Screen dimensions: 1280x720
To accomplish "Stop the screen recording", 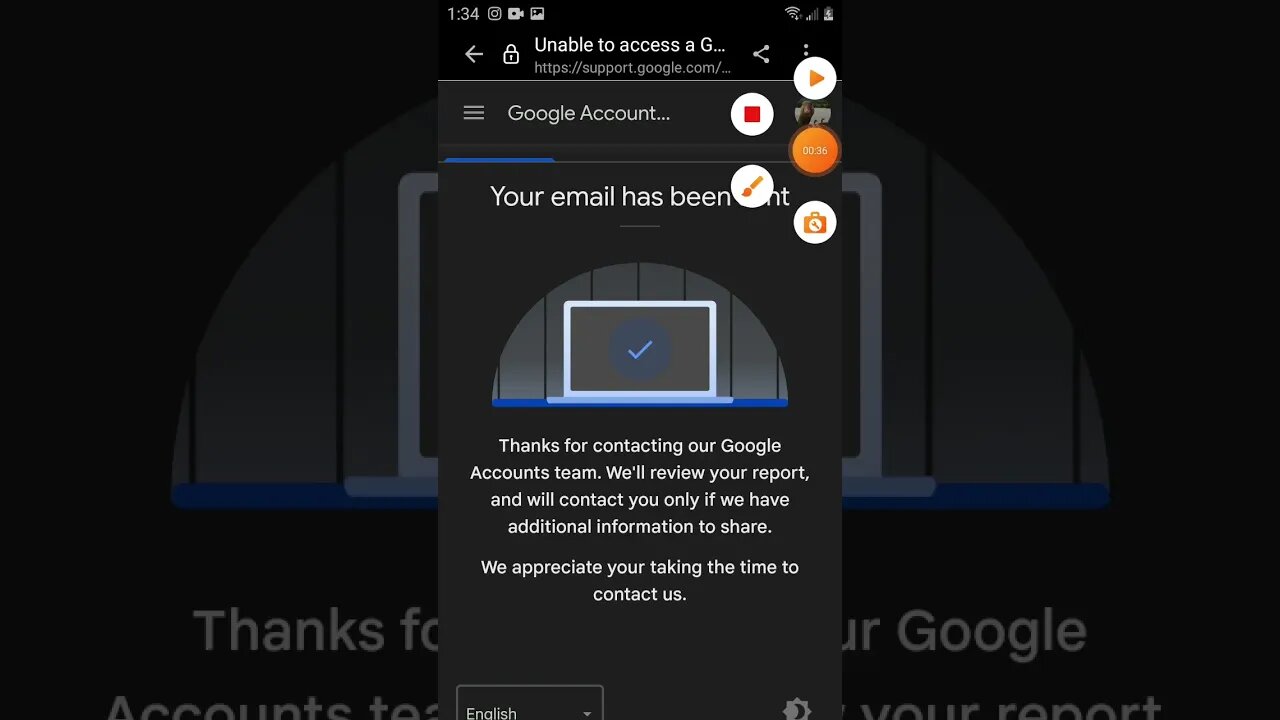I will click(752, 114).
